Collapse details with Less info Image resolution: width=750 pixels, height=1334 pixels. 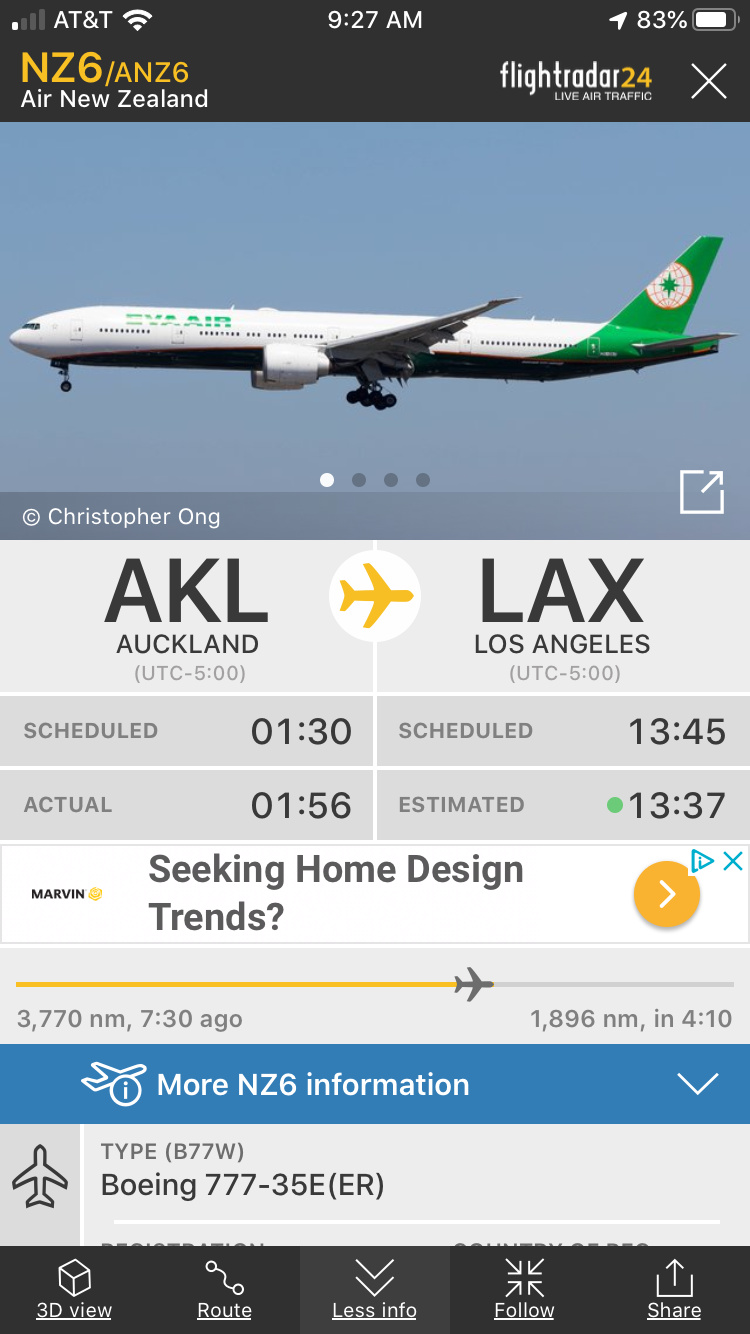374,1289
